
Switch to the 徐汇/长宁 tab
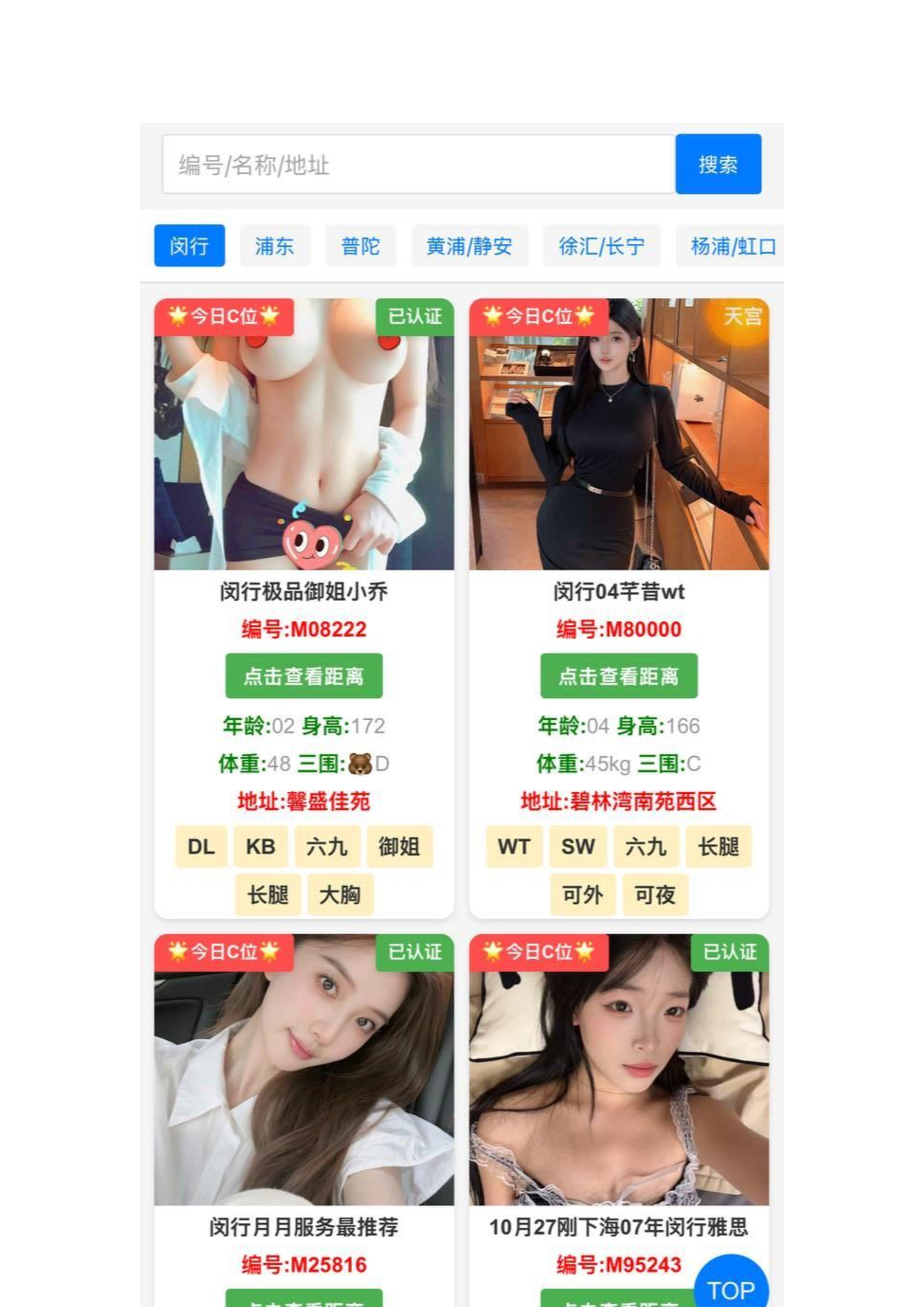click(x=602, y=246)
